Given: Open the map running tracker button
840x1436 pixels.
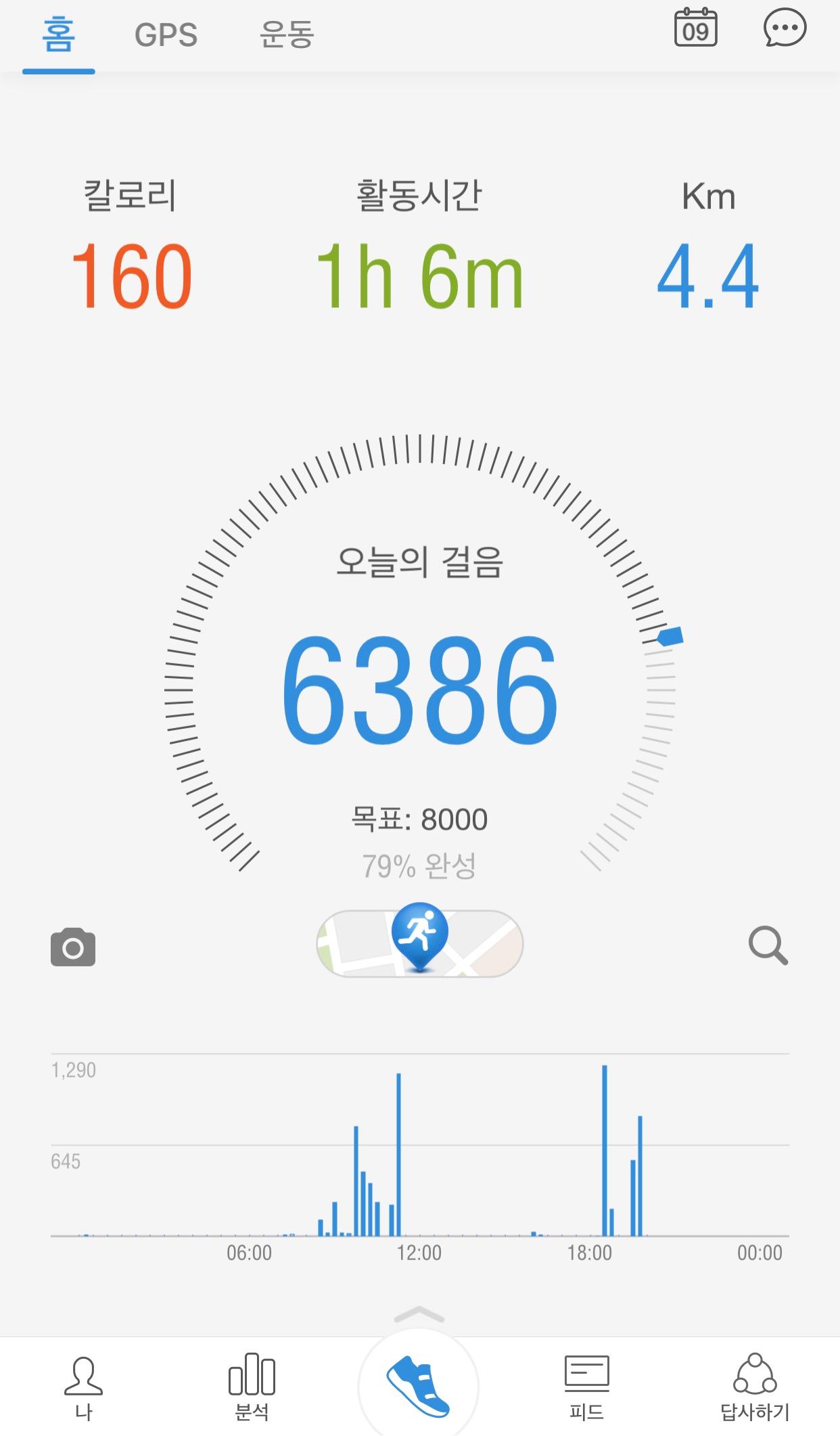Looking at the screenshot, I should point(419,943).
